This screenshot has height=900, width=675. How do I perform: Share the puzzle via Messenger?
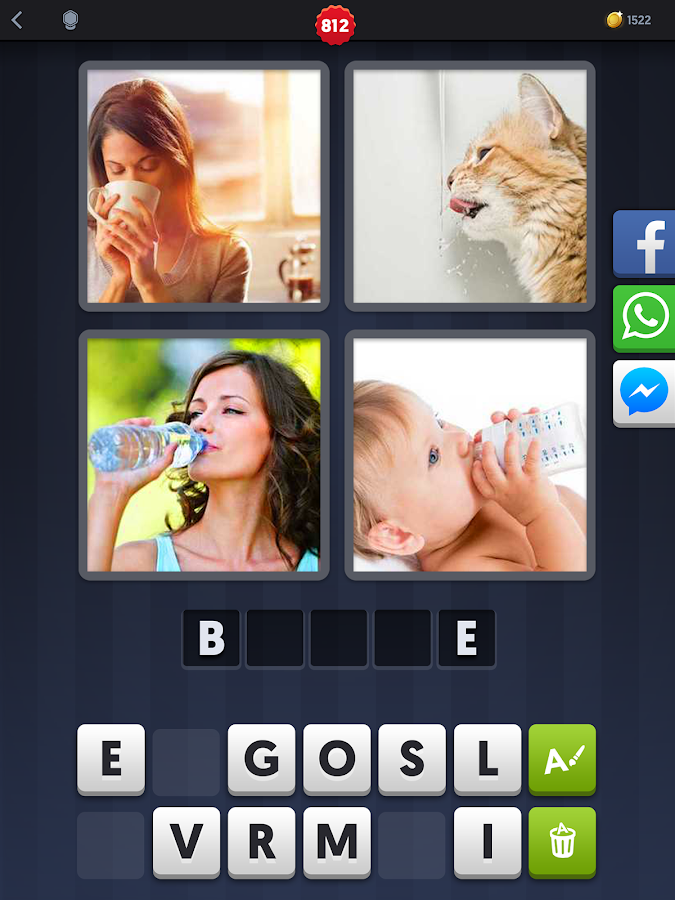[645, 393]
